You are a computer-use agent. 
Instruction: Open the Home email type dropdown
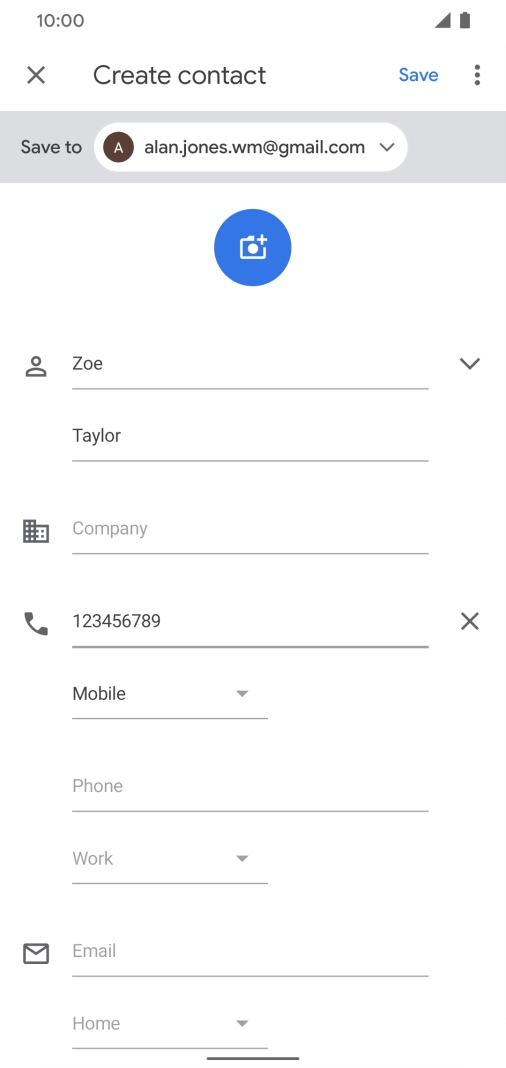(x=170, y=1024)
